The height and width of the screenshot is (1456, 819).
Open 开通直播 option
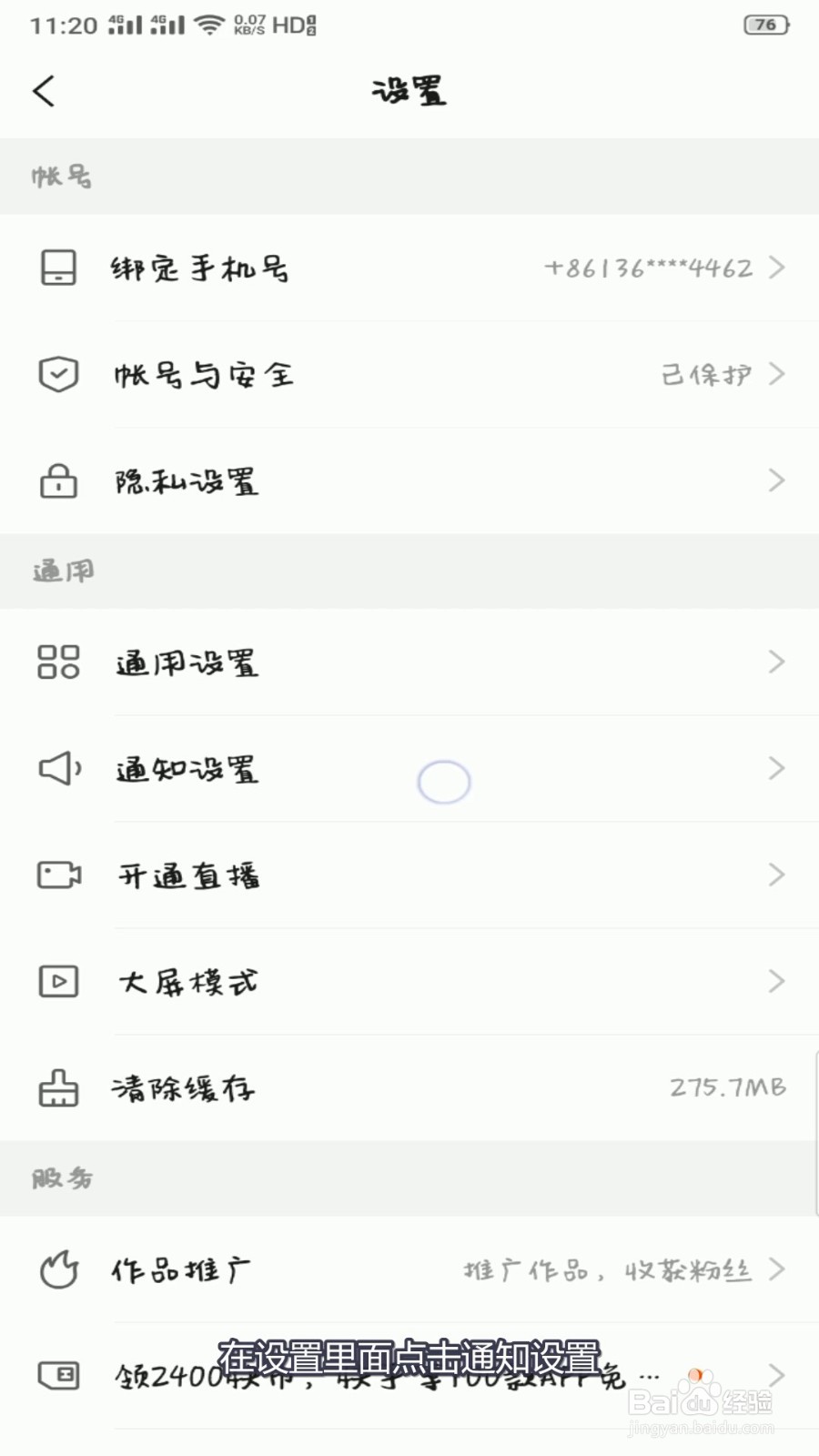tap(409, 875)
